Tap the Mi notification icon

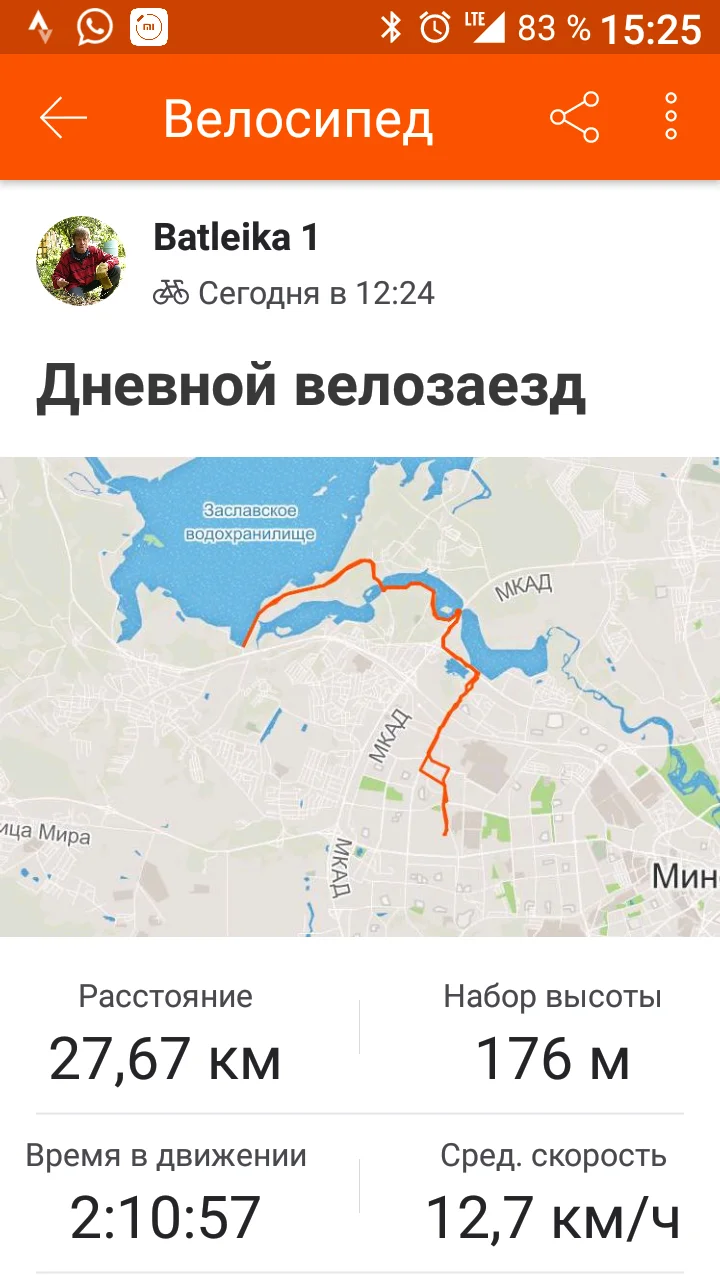[x=148, y=24]
